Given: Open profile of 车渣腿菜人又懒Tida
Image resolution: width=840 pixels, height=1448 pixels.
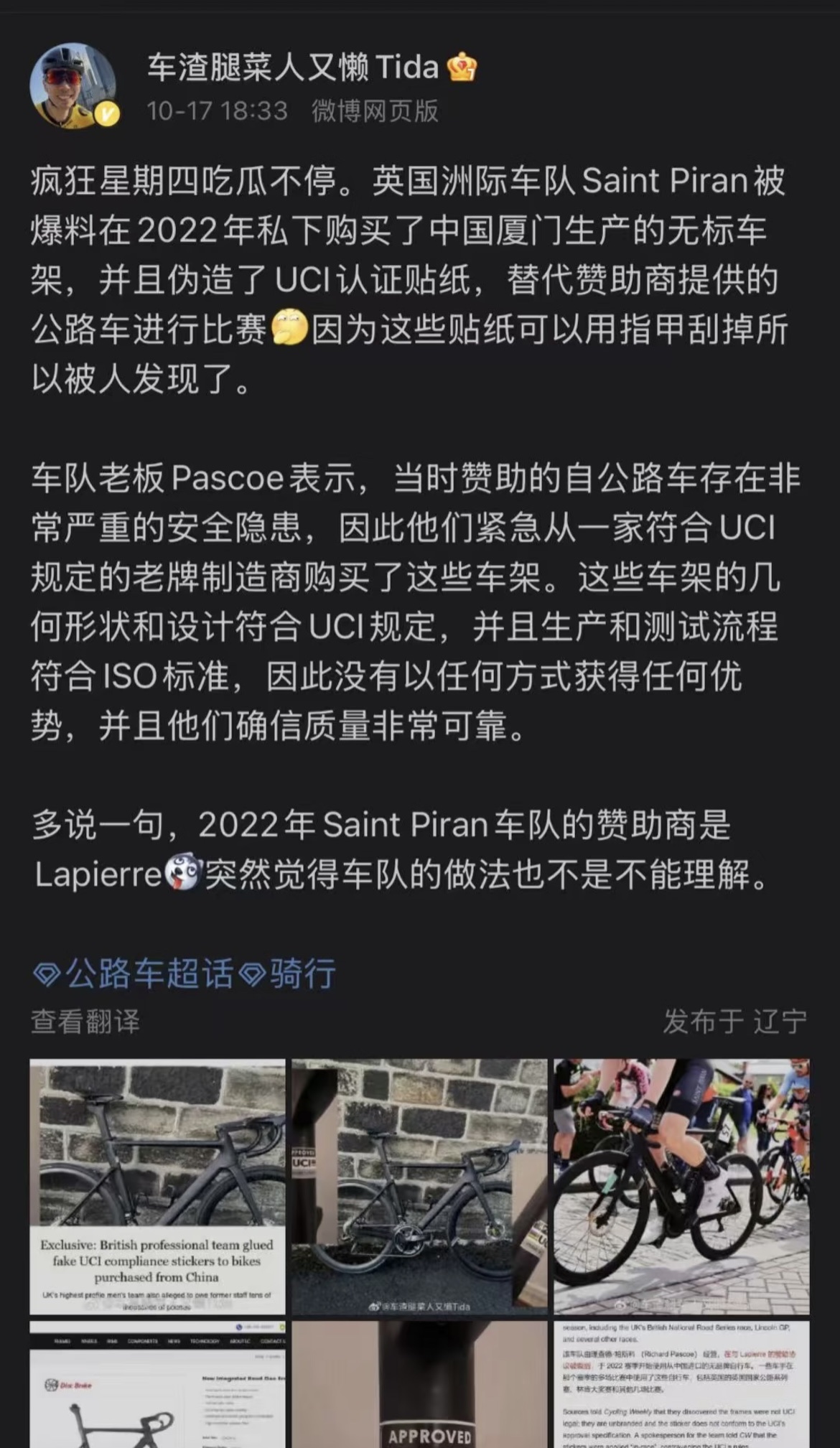Looking at the screenshot, I should click(292, 67).
